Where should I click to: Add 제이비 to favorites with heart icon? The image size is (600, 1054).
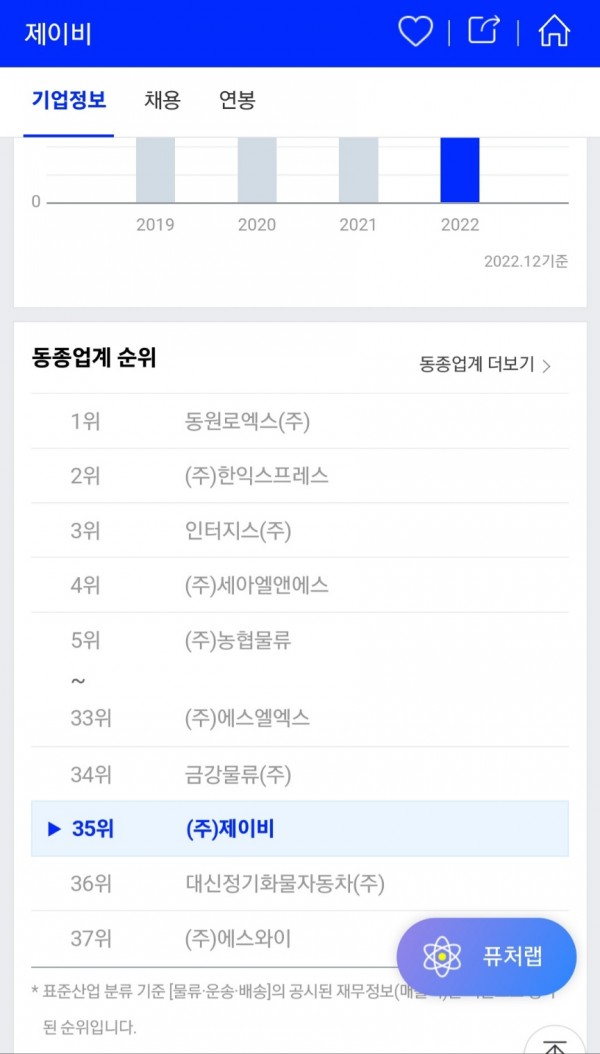(415, 32)
